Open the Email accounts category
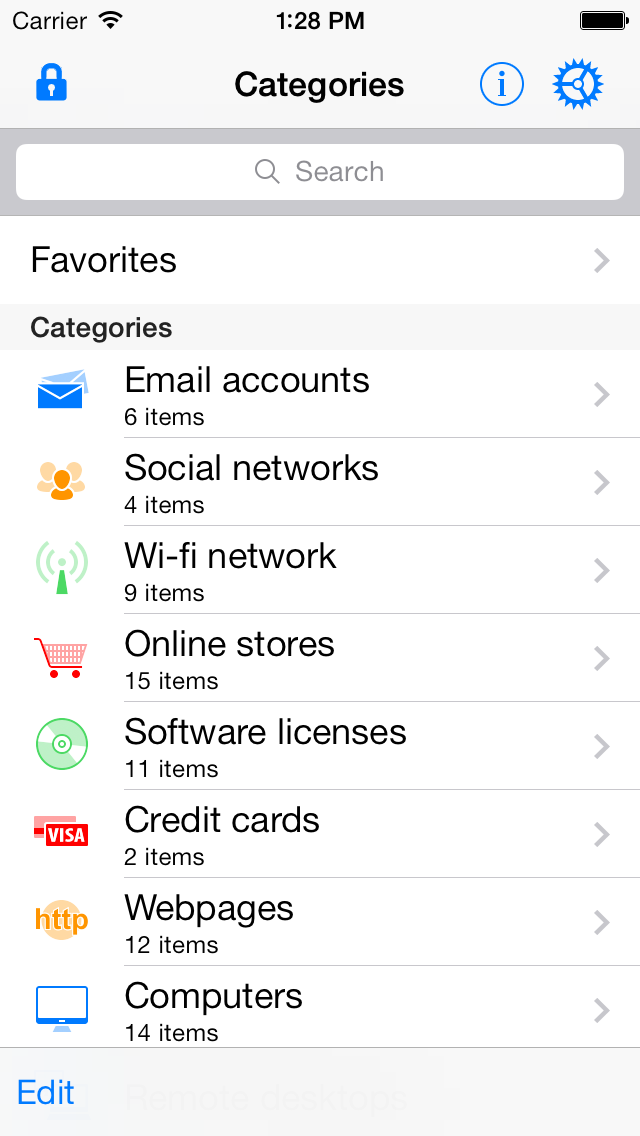 pos(320,394)
